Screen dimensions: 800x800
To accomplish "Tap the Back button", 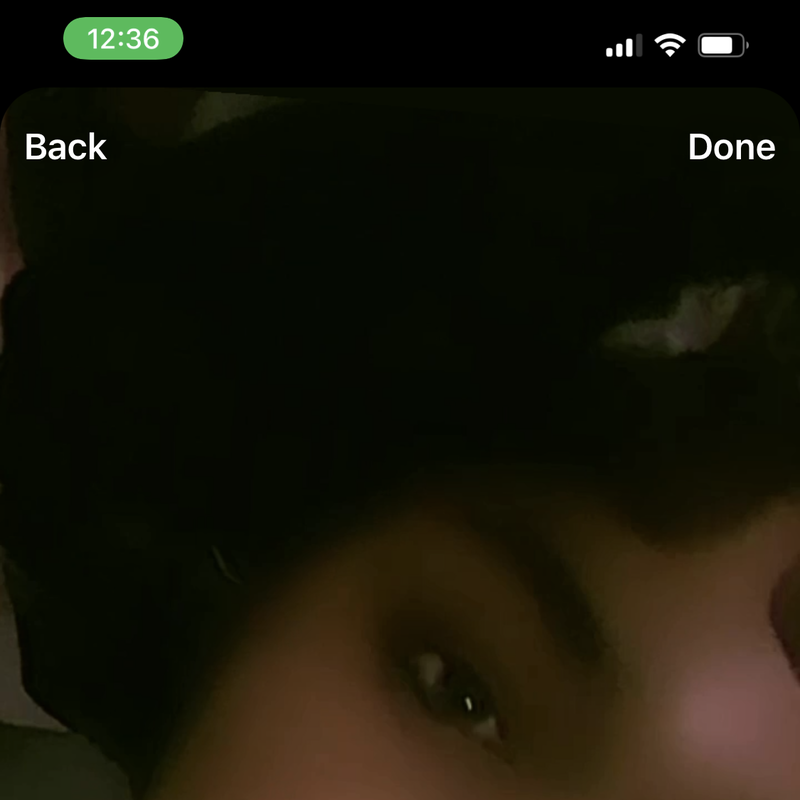I will point(66,147).
